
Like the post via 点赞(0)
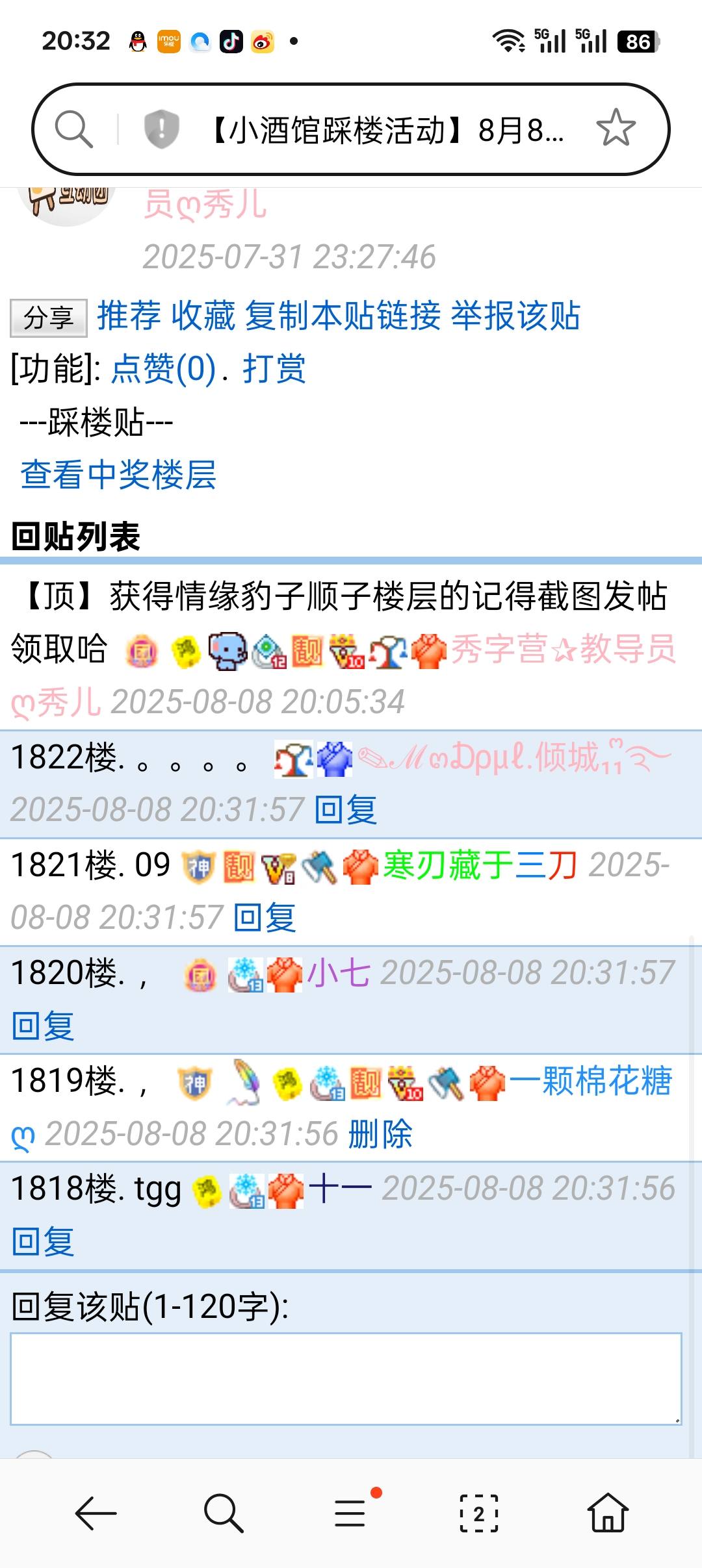pyautogui.click(x=164, y=370)
